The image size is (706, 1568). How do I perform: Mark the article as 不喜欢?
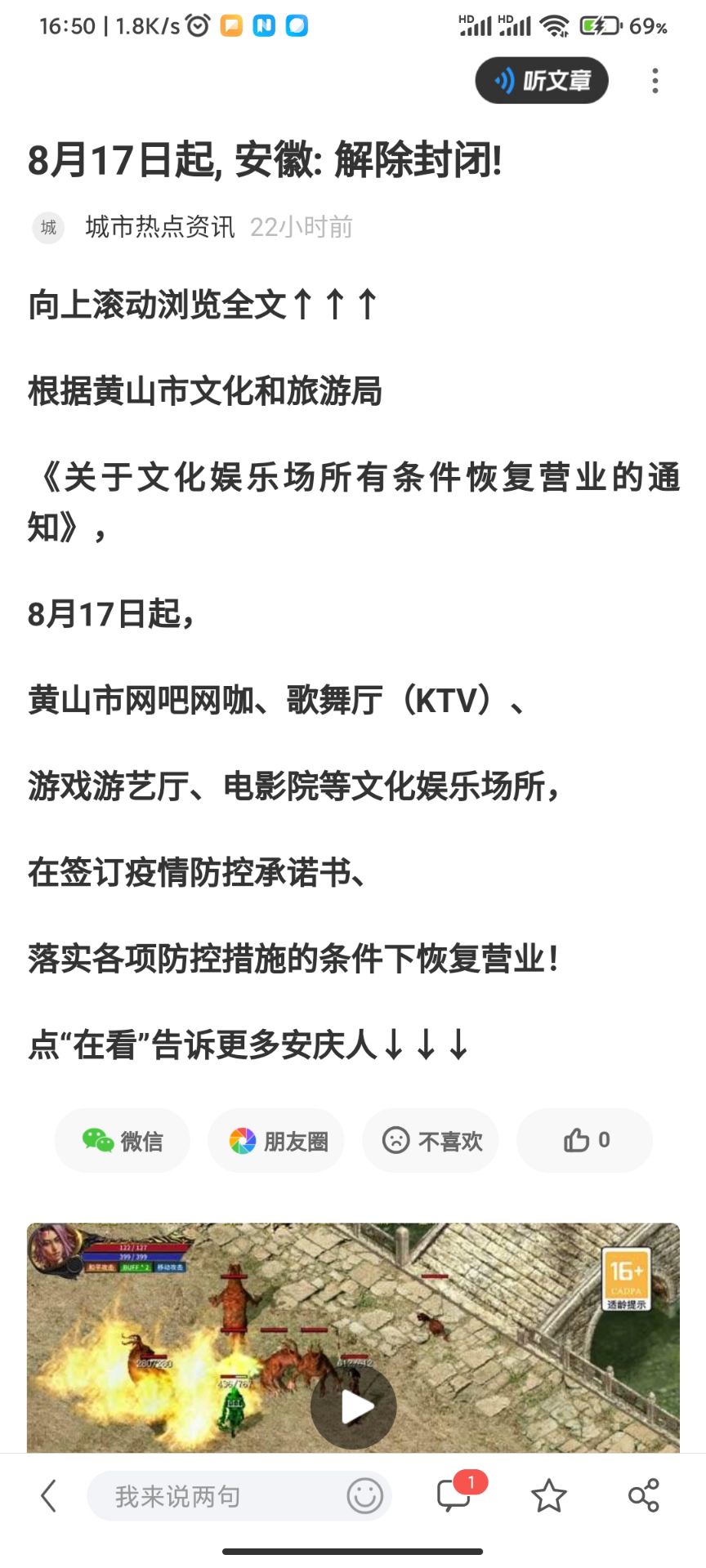pos(431,1140)
